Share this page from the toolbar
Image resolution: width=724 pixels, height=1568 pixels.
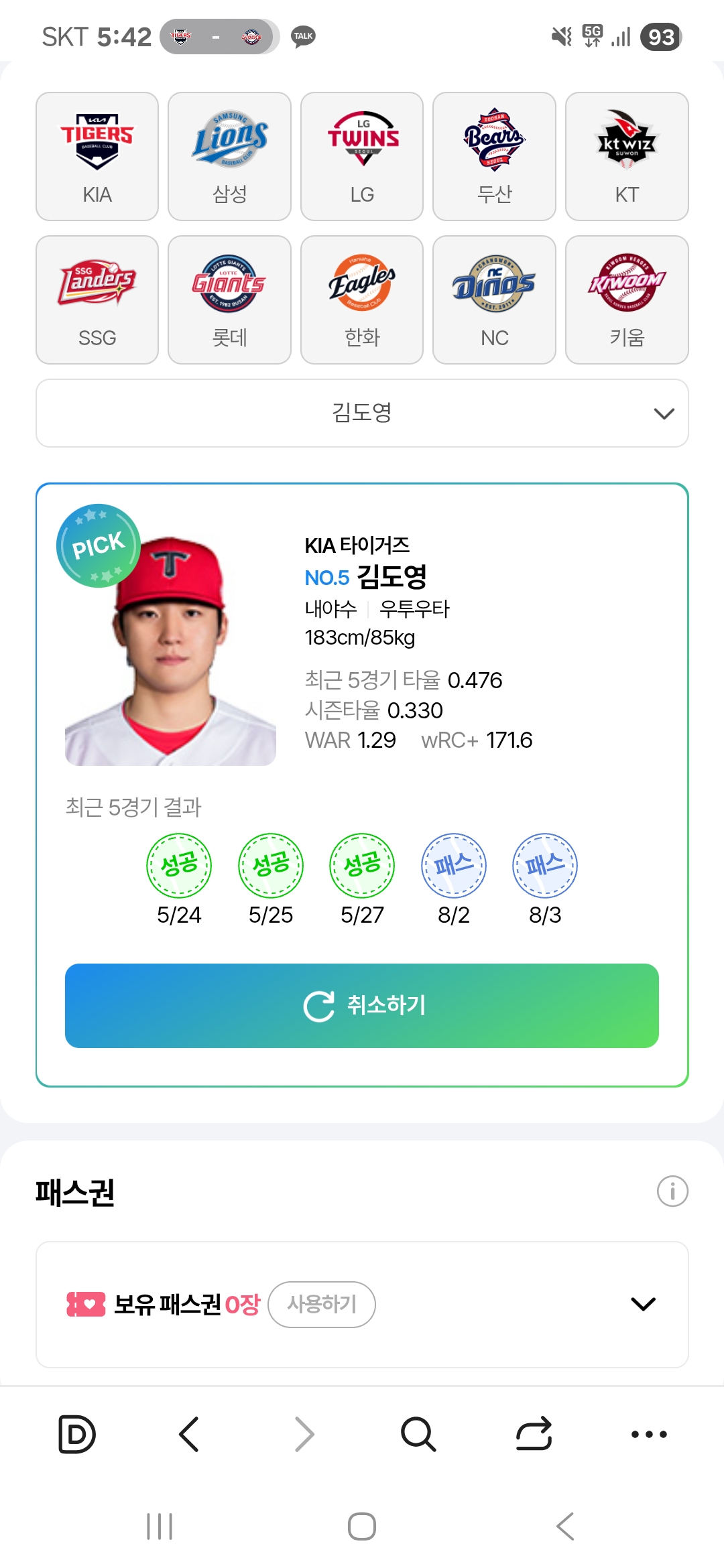click(x=534, y=1434)
